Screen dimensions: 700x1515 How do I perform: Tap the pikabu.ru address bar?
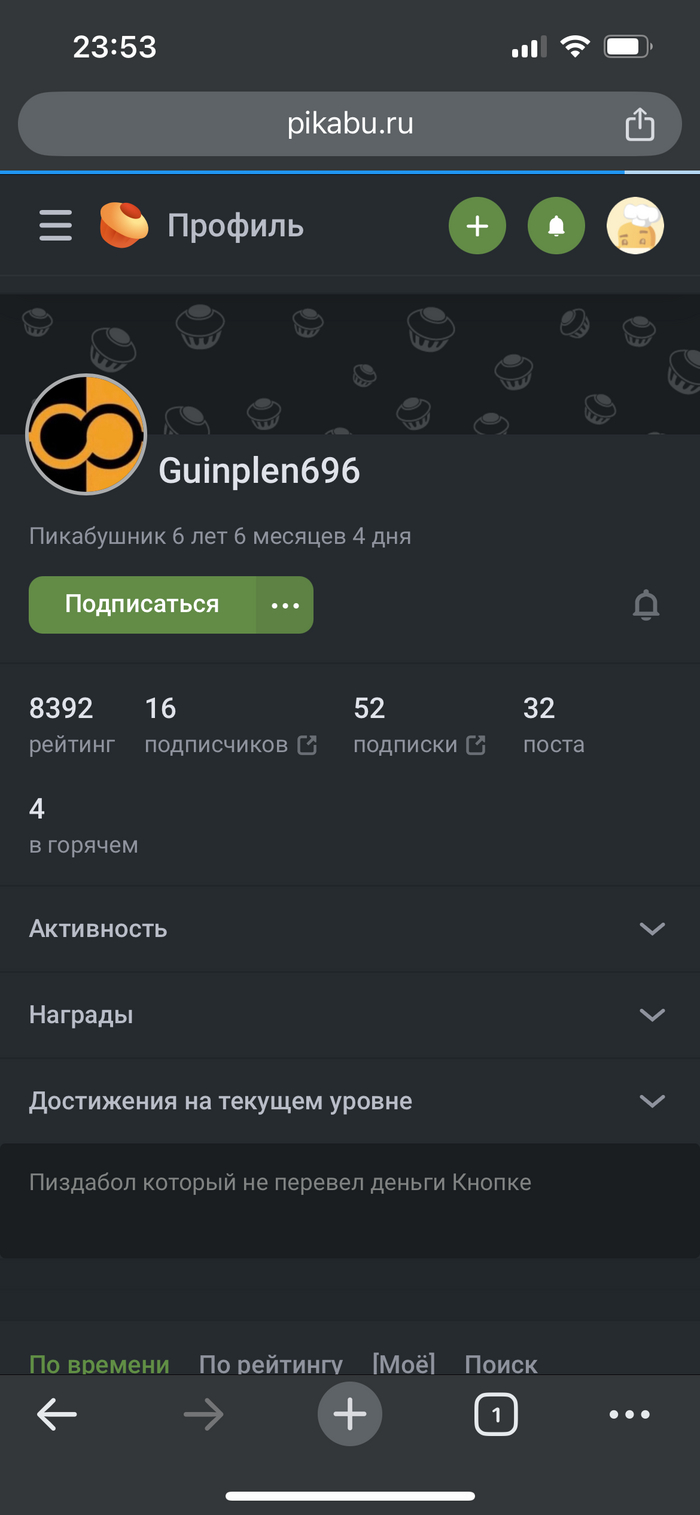point(350,124)
